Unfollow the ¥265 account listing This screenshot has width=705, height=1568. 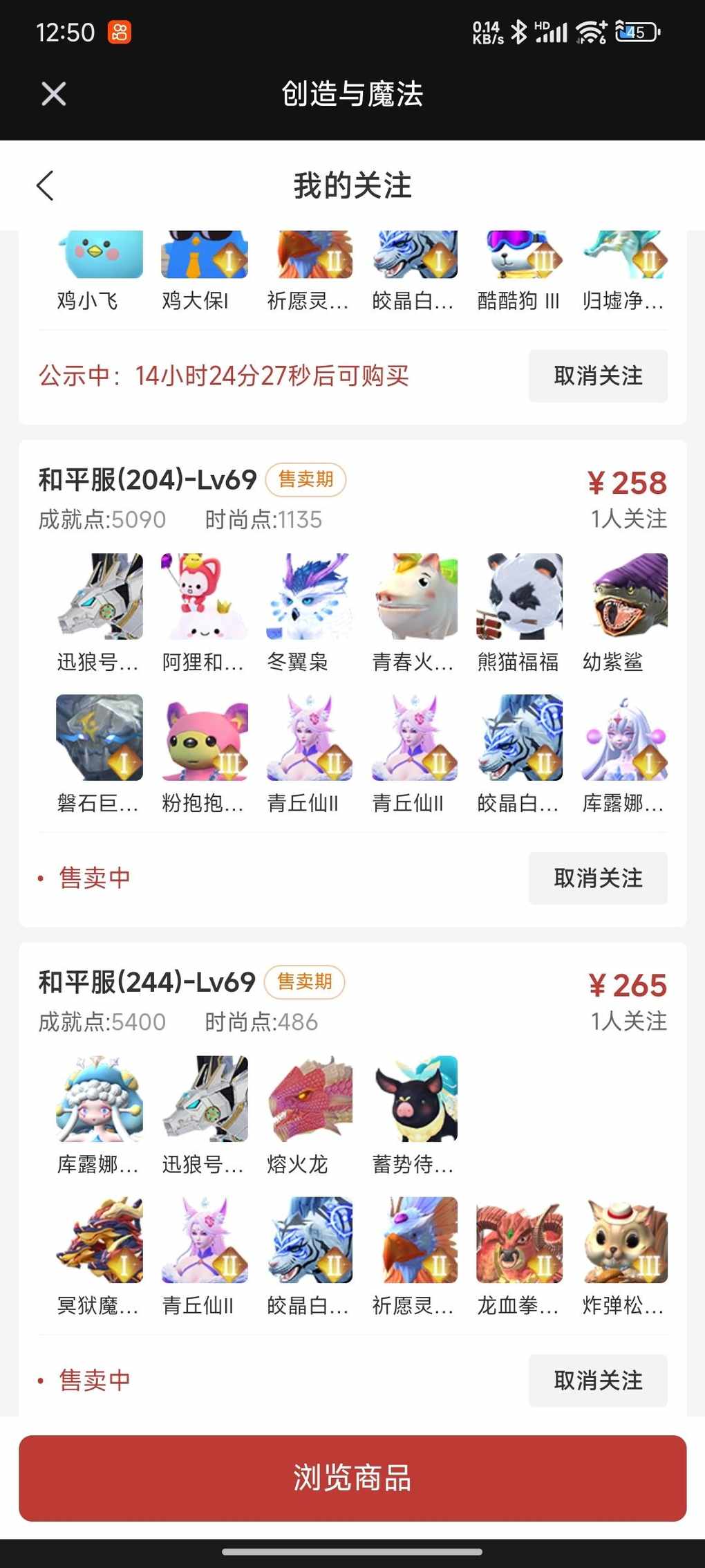point(598,1381)
